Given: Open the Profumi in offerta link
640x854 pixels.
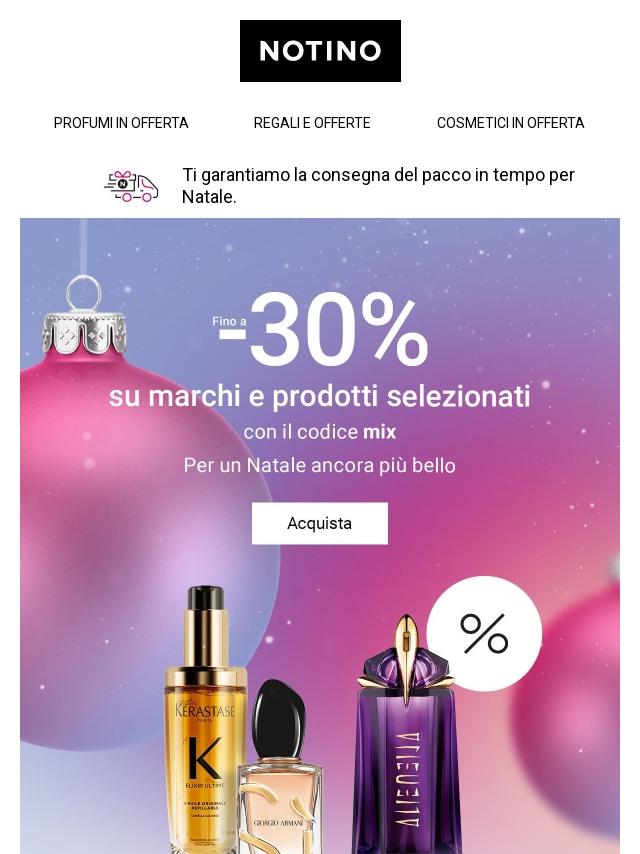Looking at the screenshot, I should 121,123.
